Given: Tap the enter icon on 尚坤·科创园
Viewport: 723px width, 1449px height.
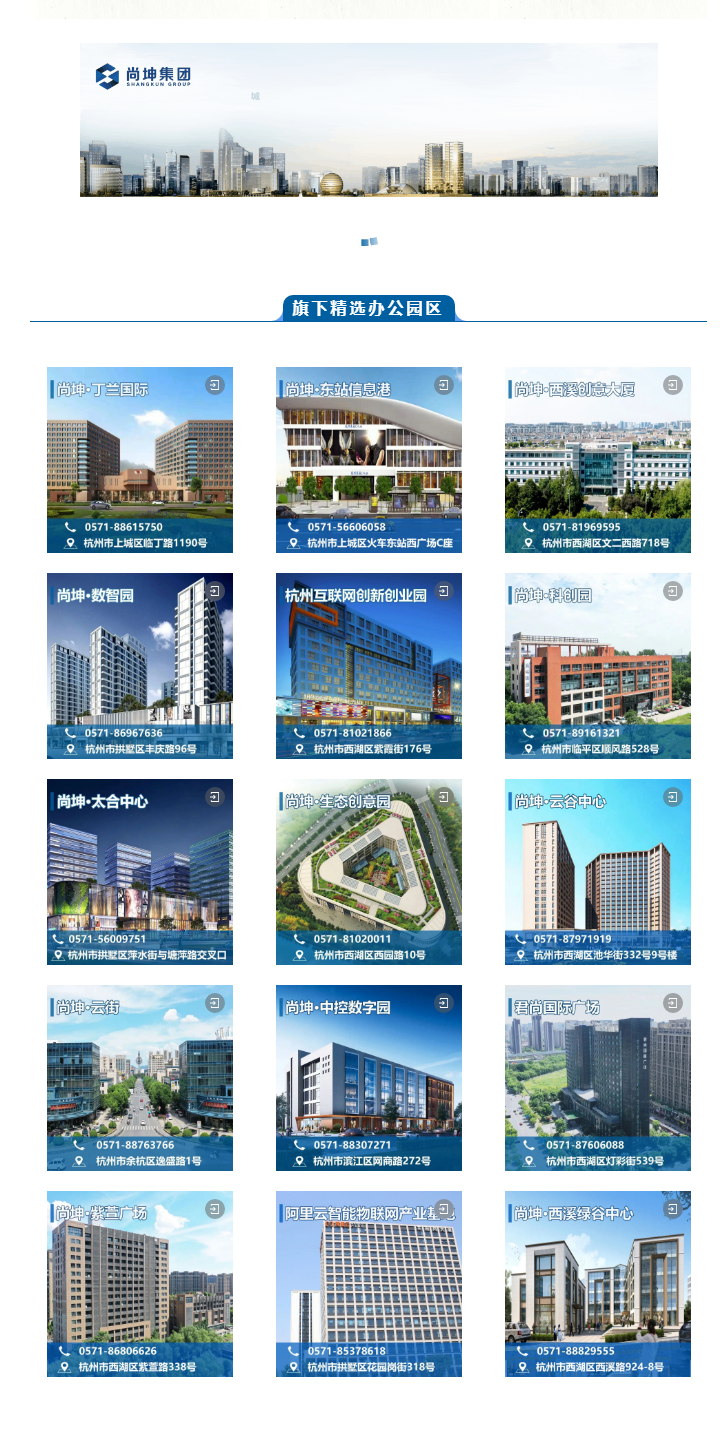Looking at the screenshot, I should point(673,591).
